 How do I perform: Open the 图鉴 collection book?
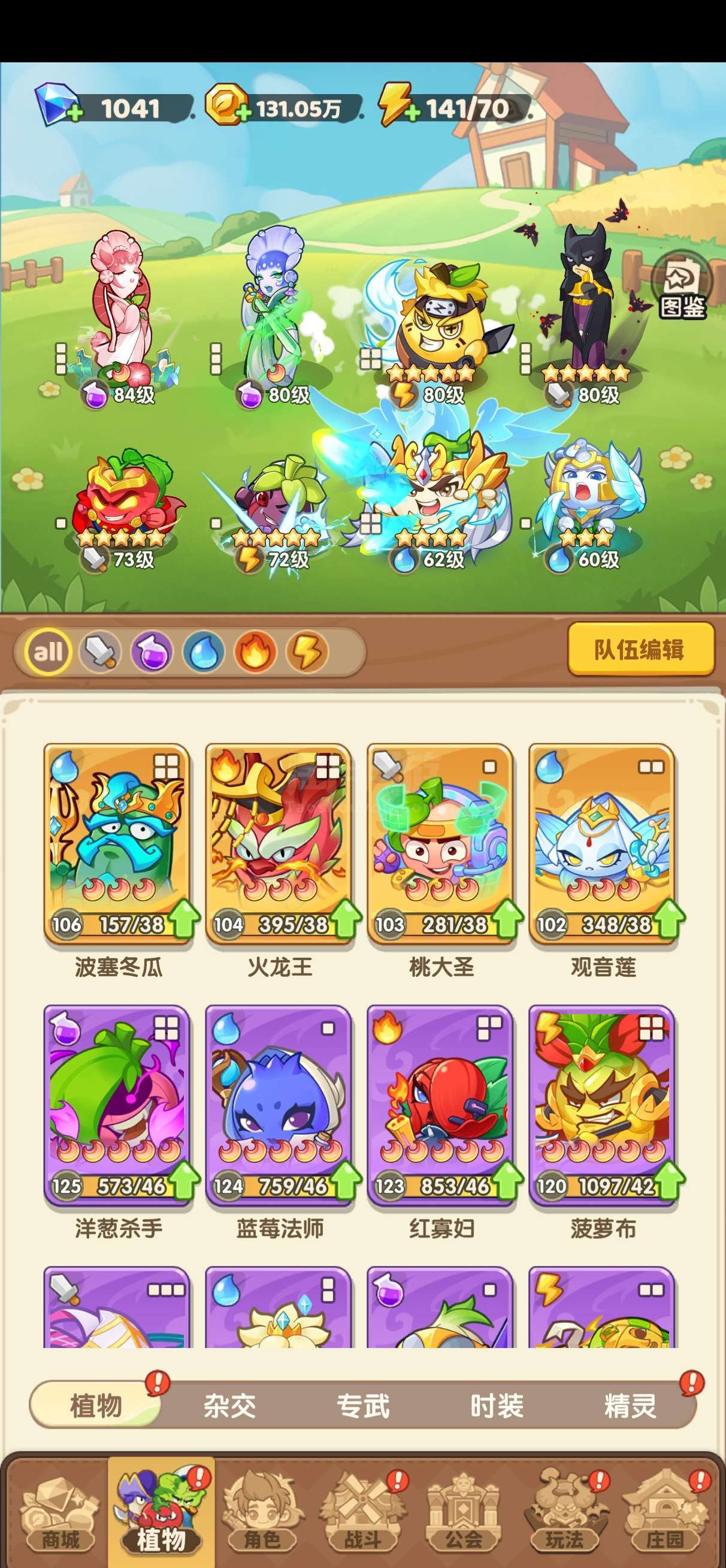tap(682, 287)
